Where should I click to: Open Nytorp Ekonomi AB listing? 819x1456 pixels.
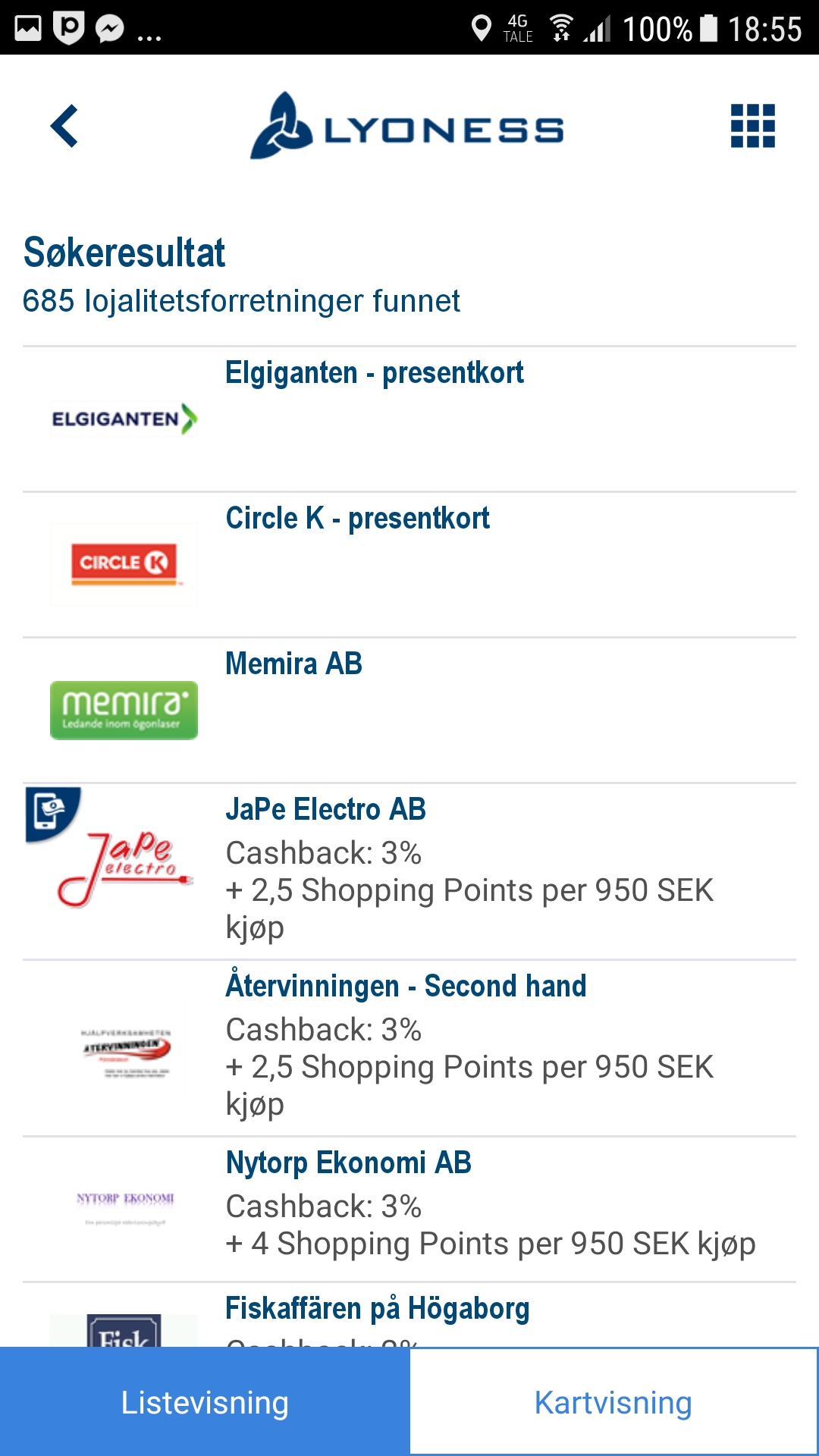point(409,1210)
